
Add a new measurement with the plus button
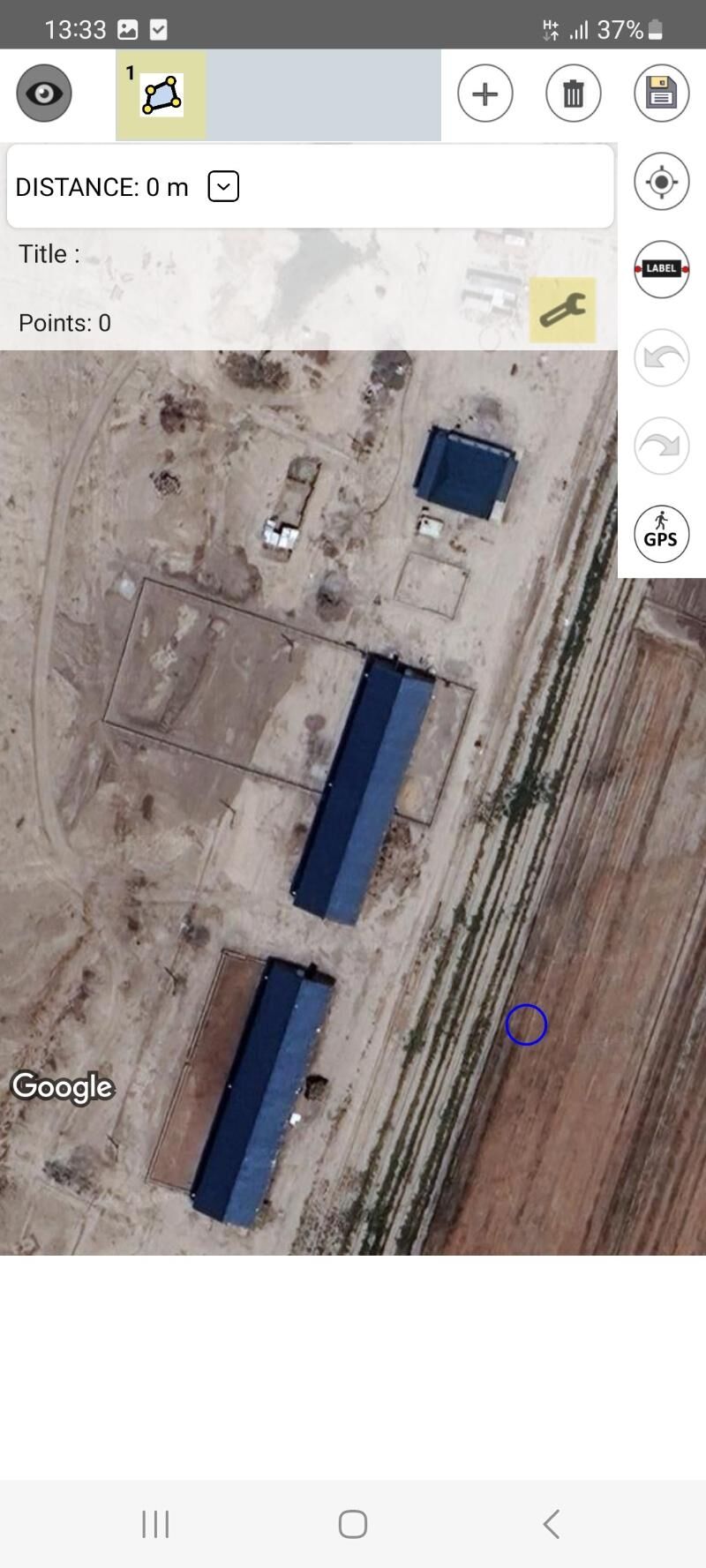click(x=484, y=94)
